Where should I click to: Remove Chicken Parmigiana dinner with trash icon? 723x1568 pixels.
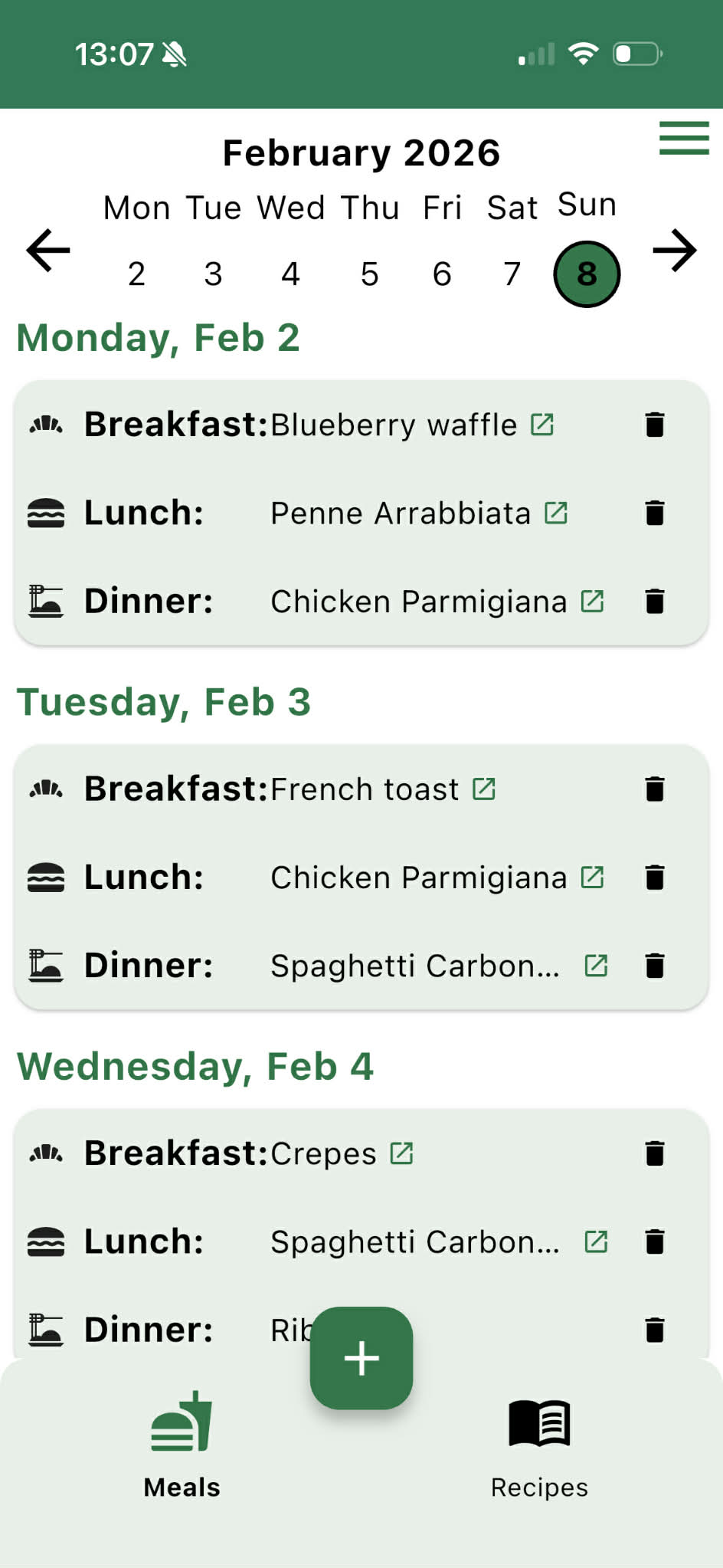[656, 602]
